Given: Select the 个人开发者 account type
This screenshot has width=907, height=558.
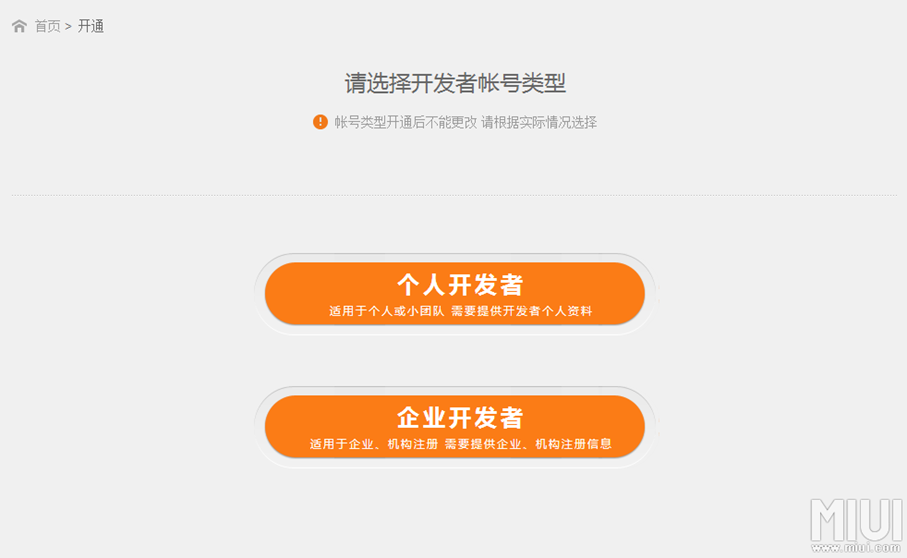Looking at the screenshot, I should coord(455,294).
